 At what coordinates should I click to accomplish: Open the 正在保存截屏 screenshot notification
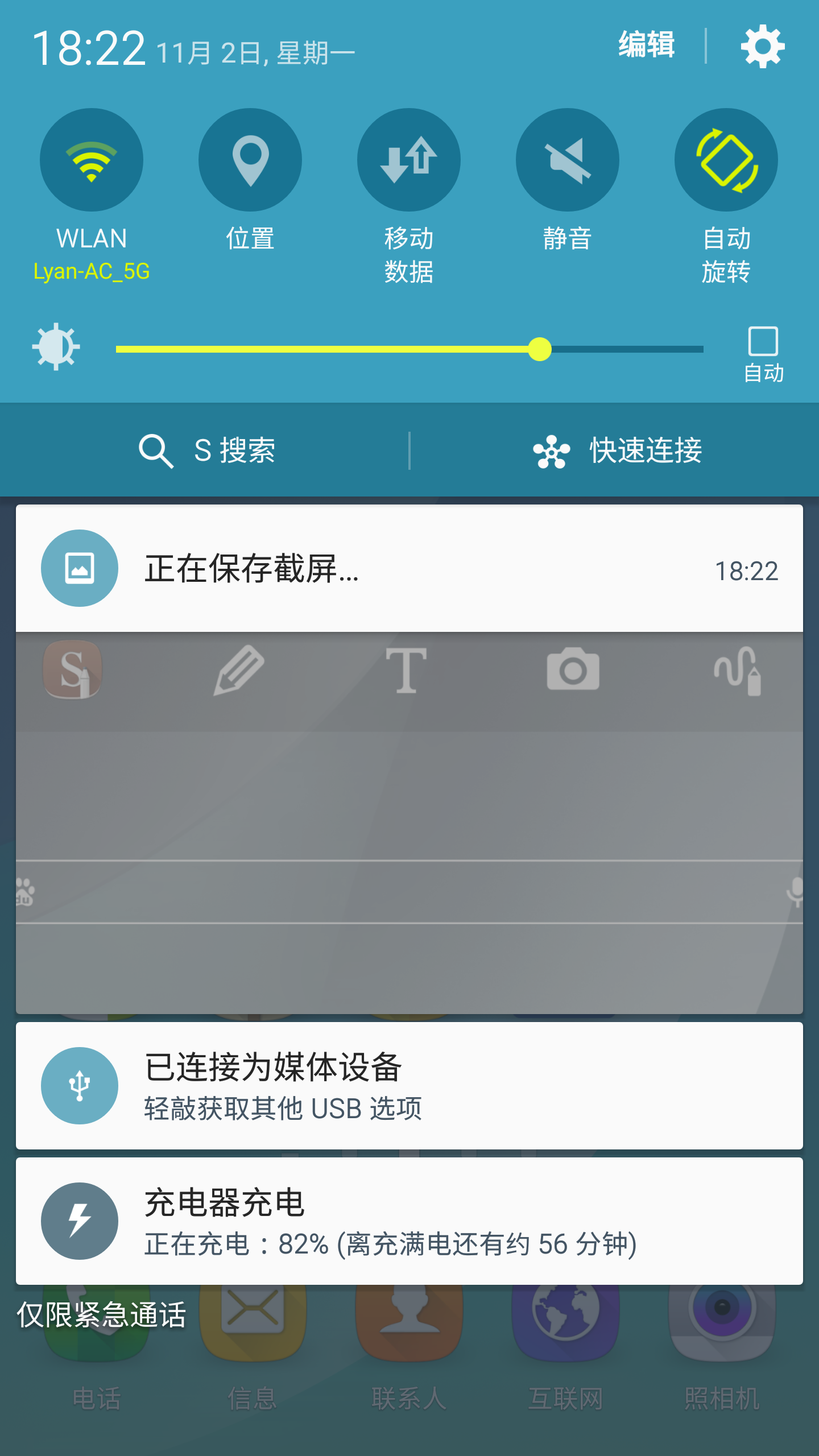pos(409,568)
